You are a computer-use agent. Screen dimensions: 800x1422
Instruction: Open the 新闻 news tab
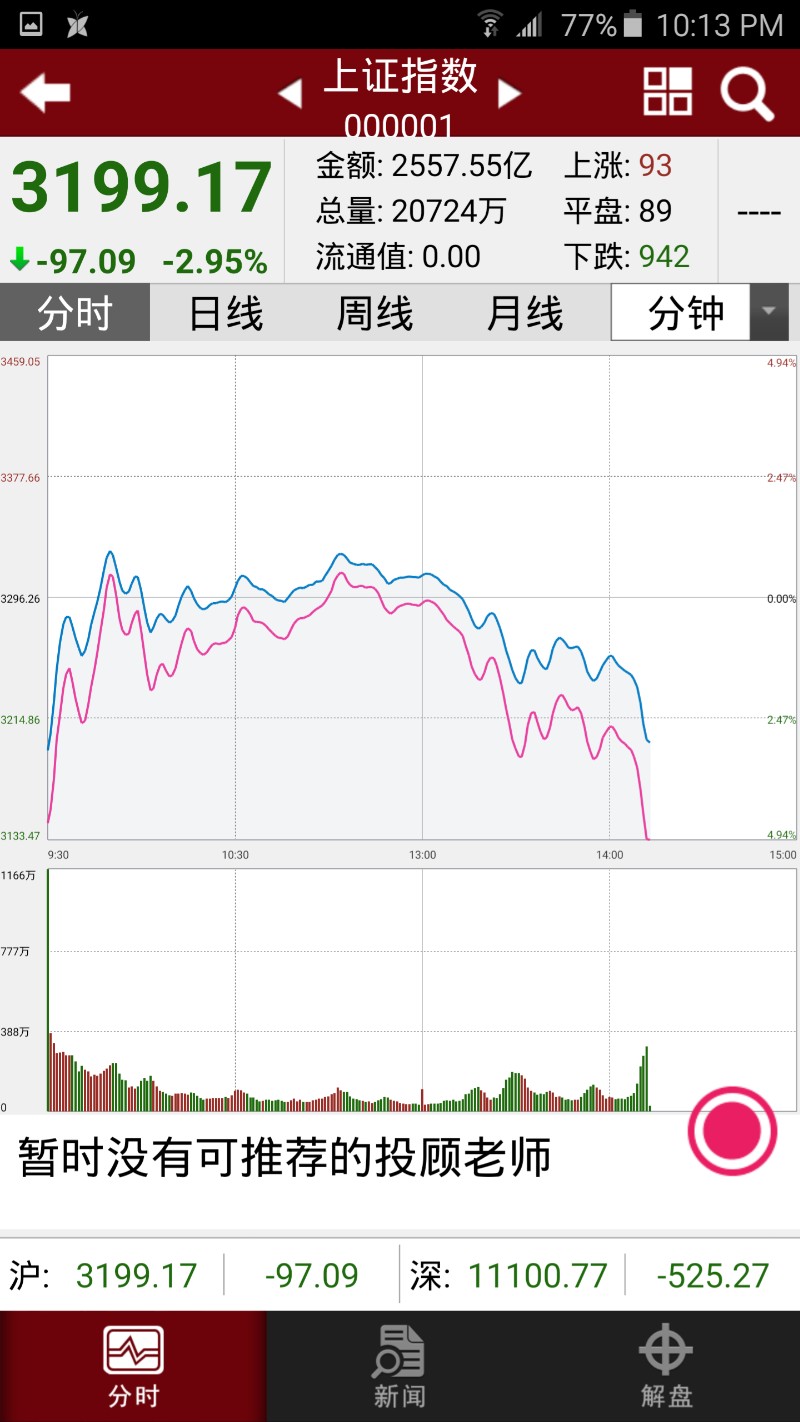[x=399, y=1366]
